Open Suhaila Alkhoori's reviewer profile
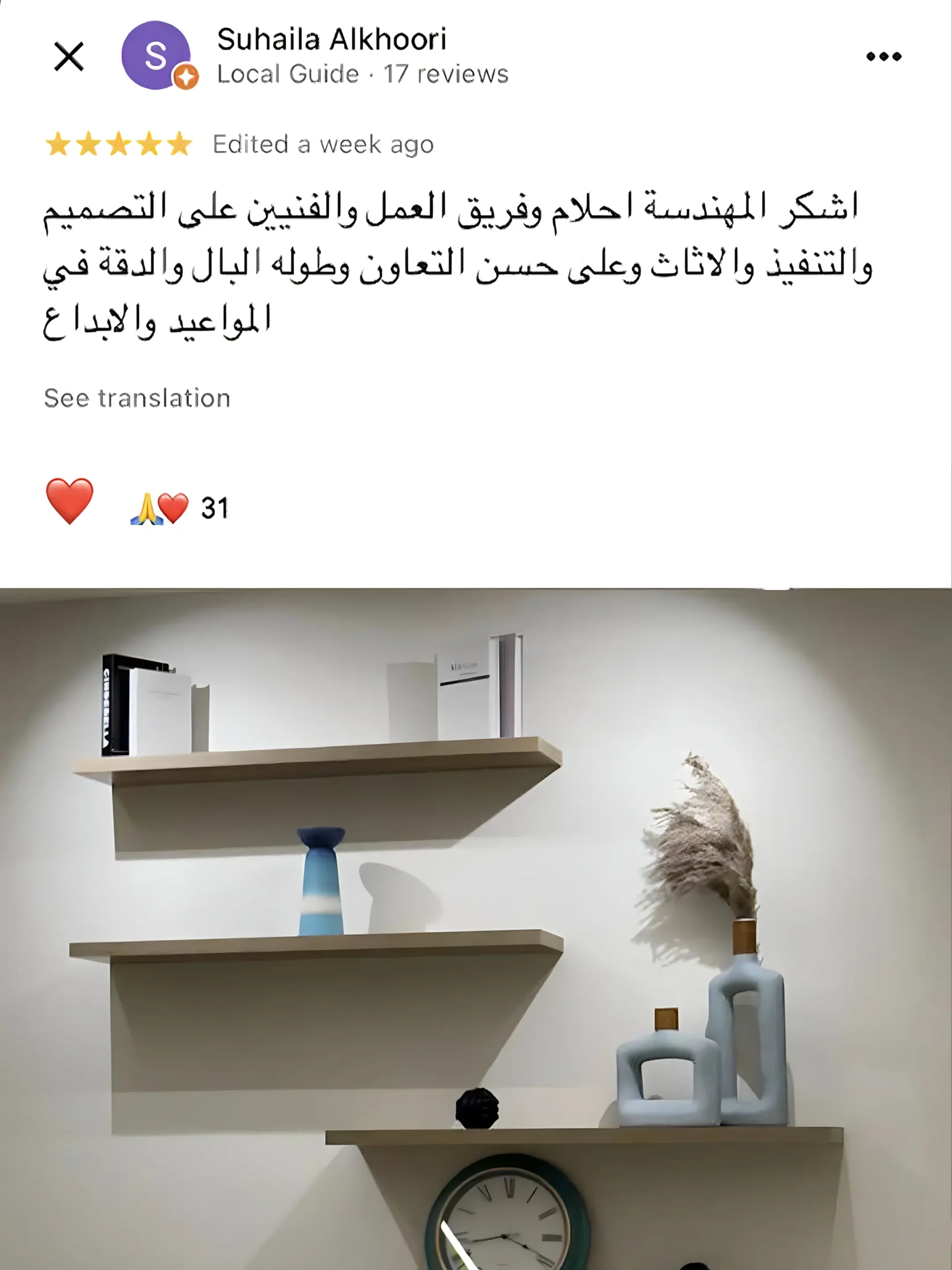 coord(331,40)
